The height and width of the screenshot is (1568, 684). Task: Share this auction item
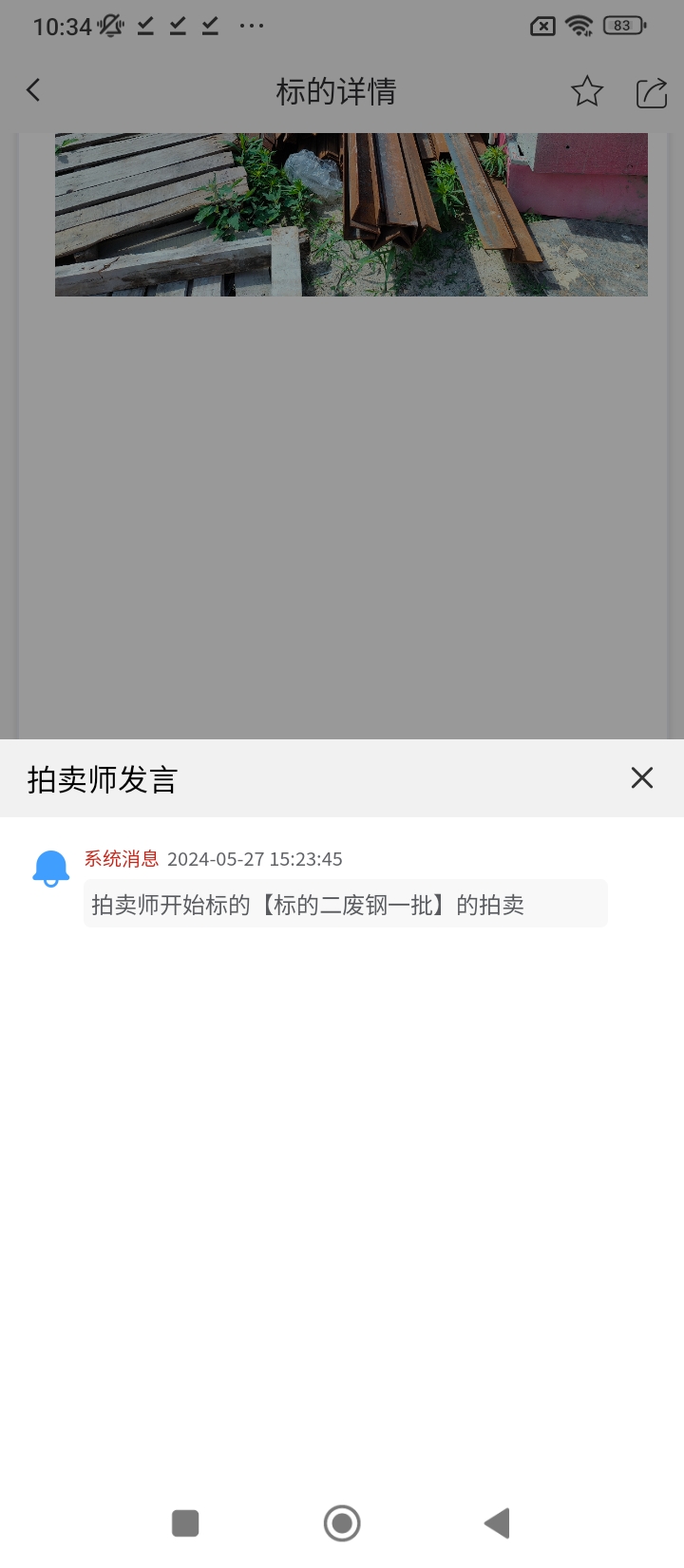[652, 92]
